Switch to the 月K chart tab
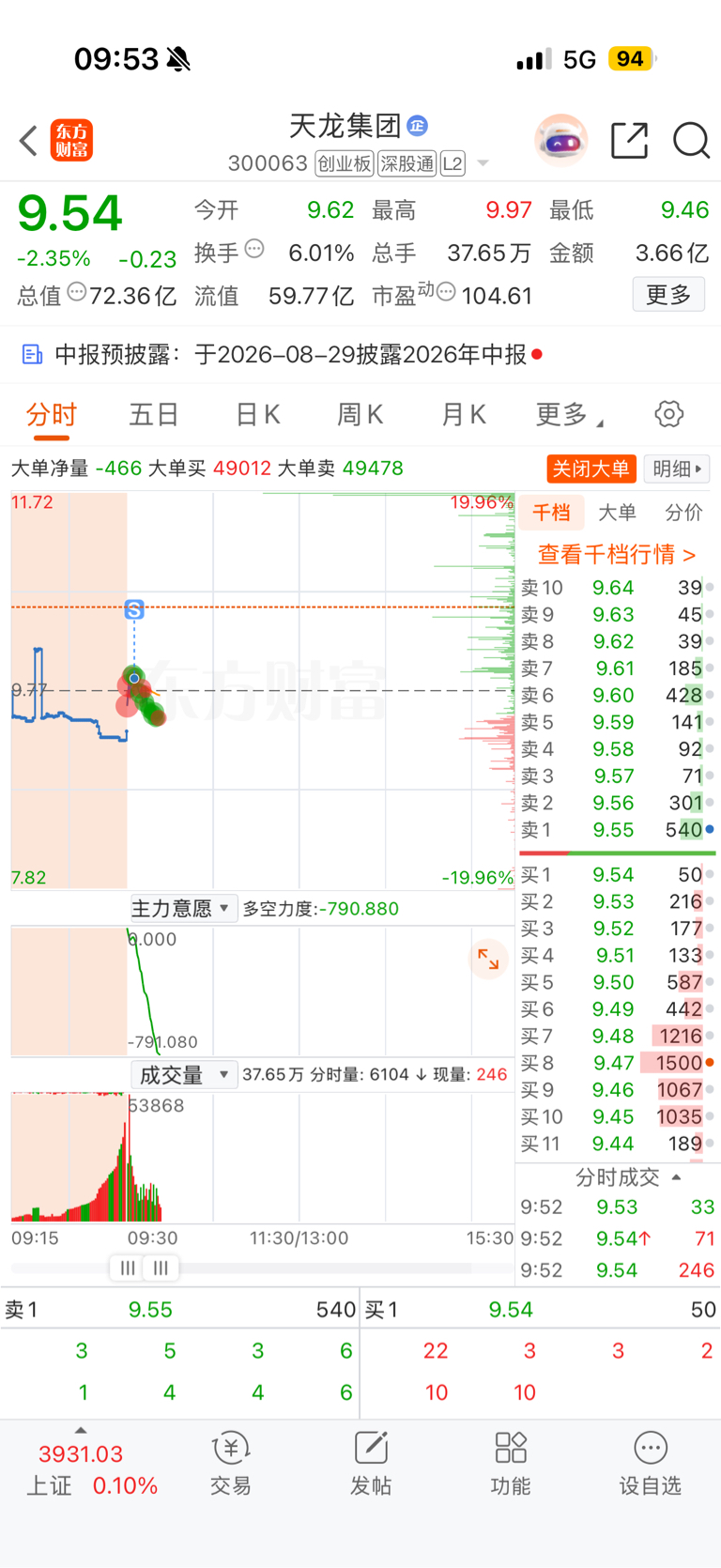The height and width of the screenshot is (1568, 721). pyautogui.click(x=463, y=414)
